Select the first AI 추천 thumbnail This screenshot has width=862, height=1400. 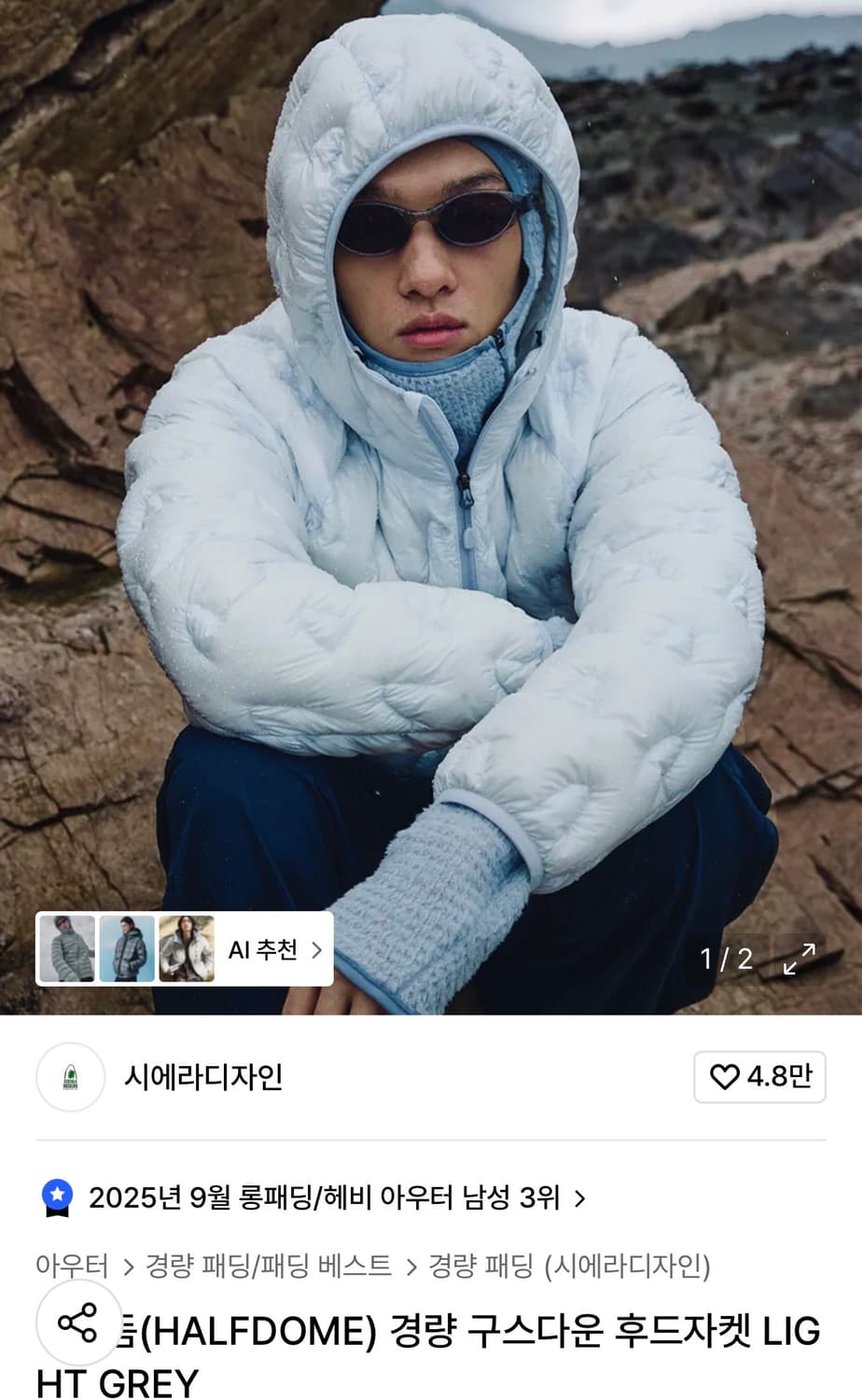(x=66, y=948)
